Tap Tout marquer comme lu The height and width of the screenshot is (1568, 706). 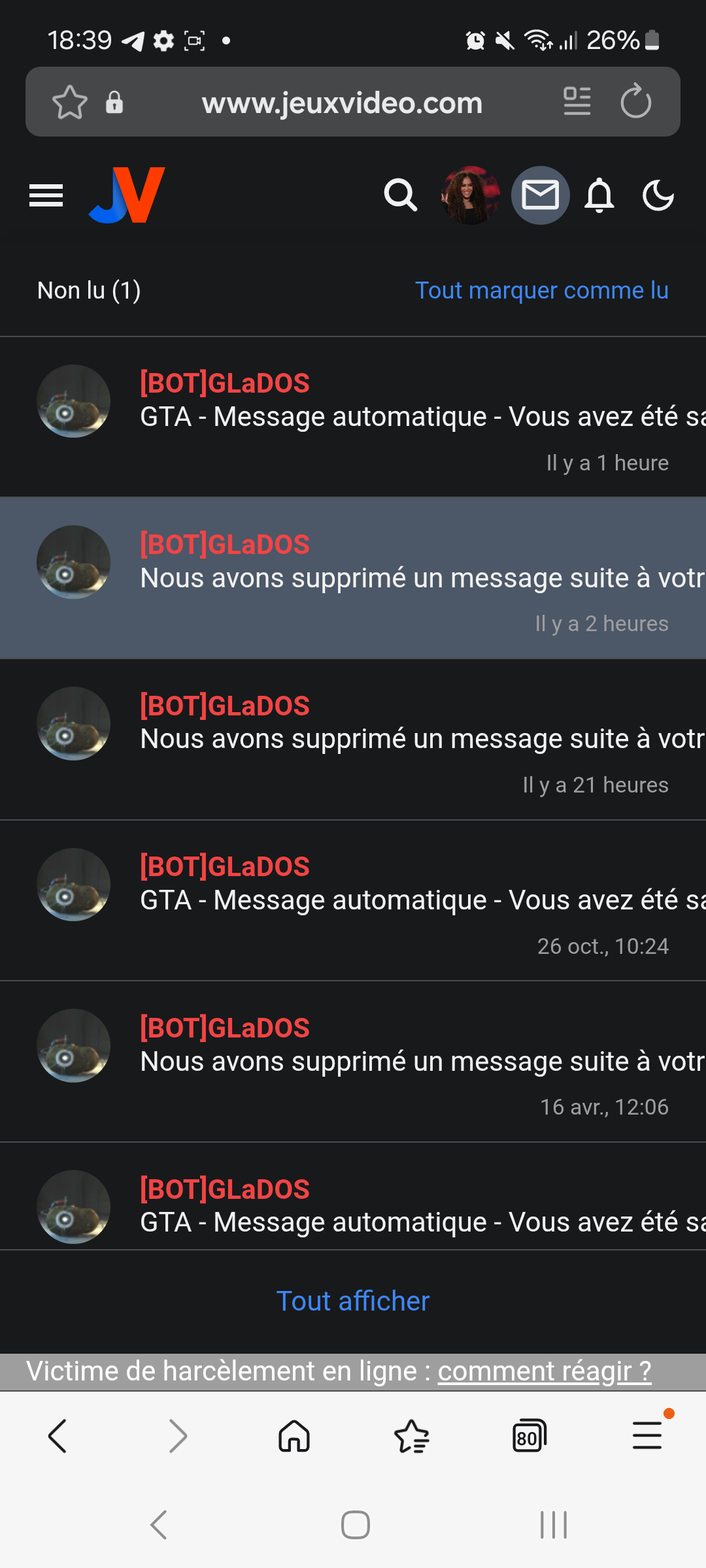(541, 291)
